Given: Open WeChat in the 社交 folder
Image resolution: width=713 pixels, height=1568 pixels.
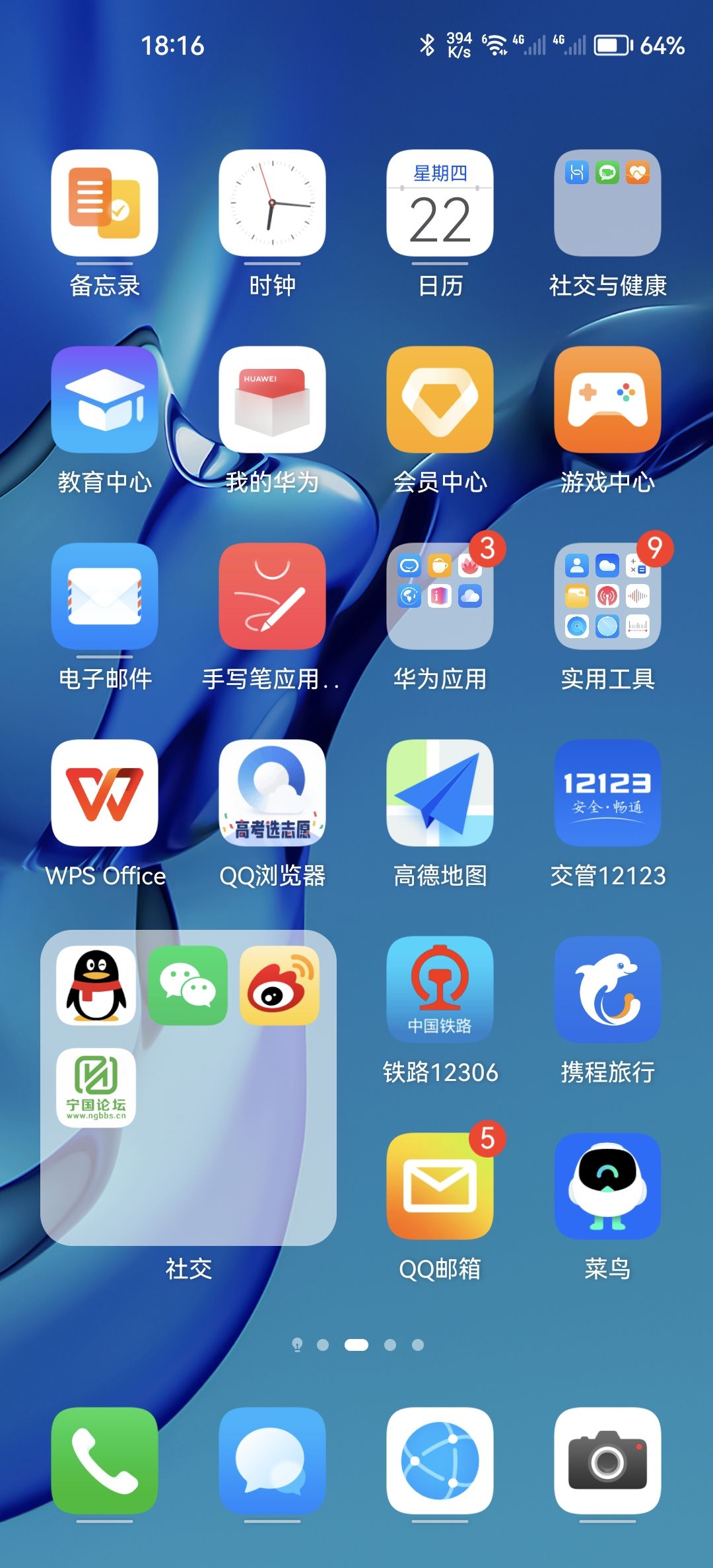Looking at the screenshot, I should tap(188, 985).
